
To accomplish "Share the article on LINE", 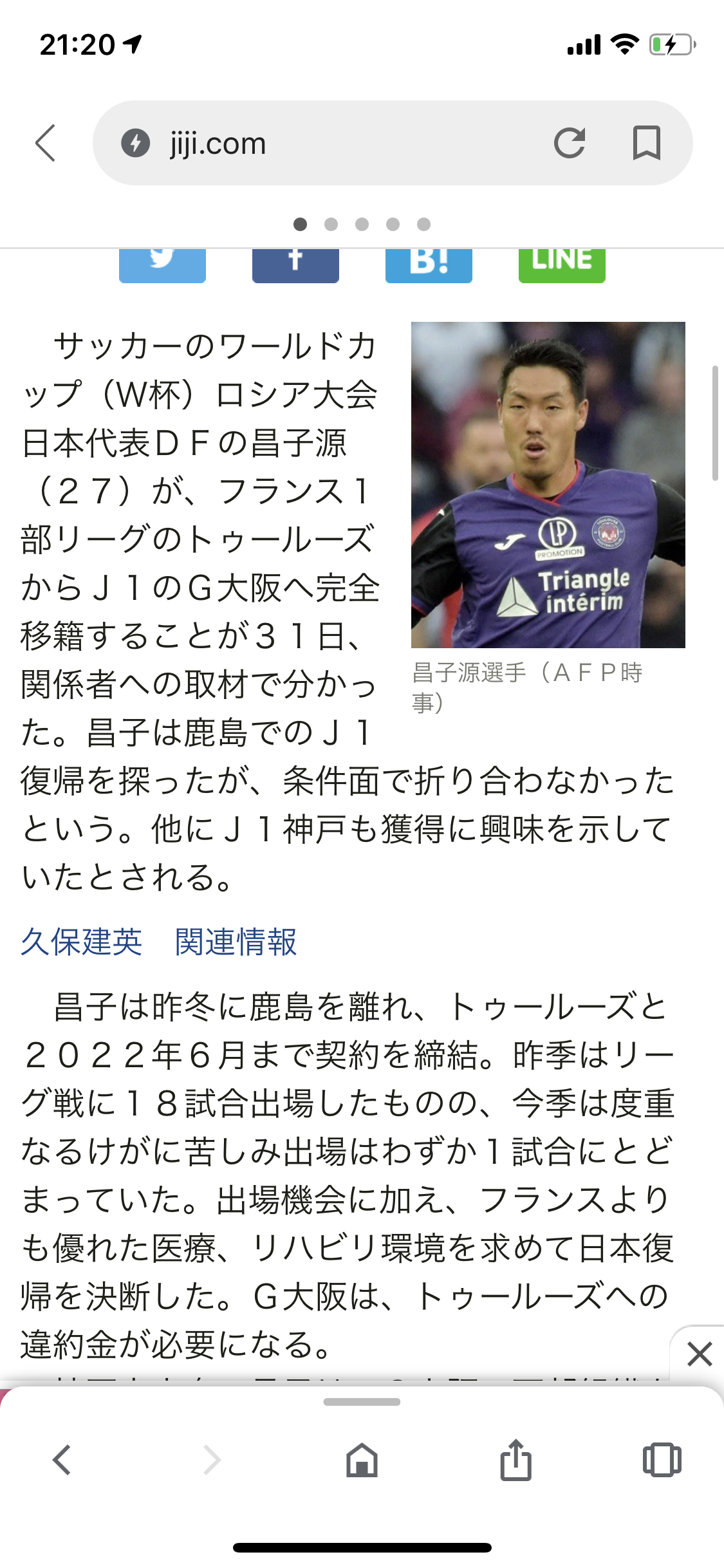I will click(x=562, y=264).
